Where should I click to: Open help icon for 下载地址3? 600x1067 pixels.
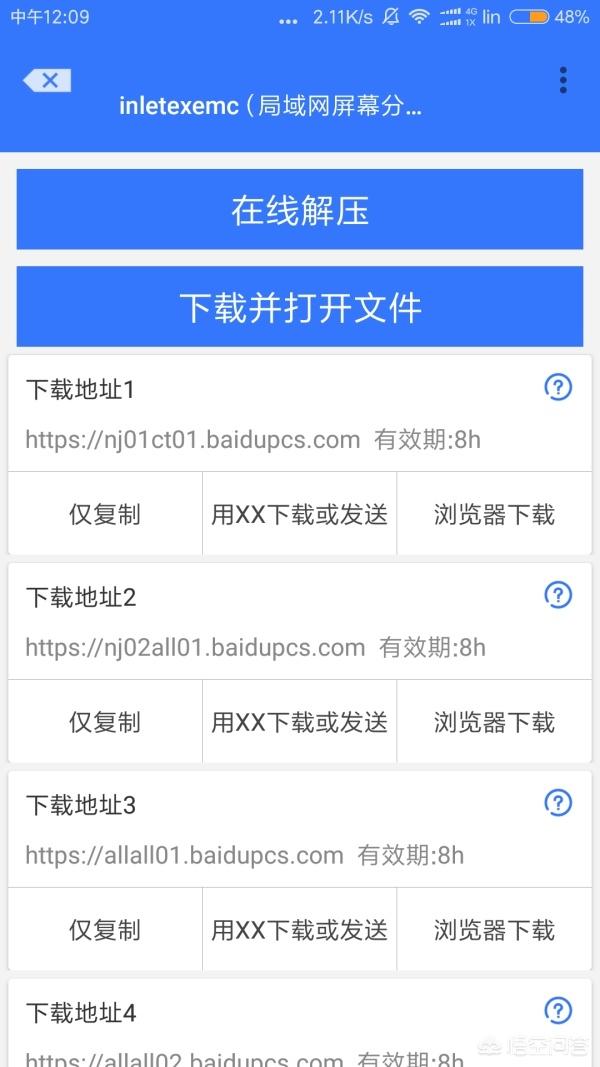click(x=559, y=803)
